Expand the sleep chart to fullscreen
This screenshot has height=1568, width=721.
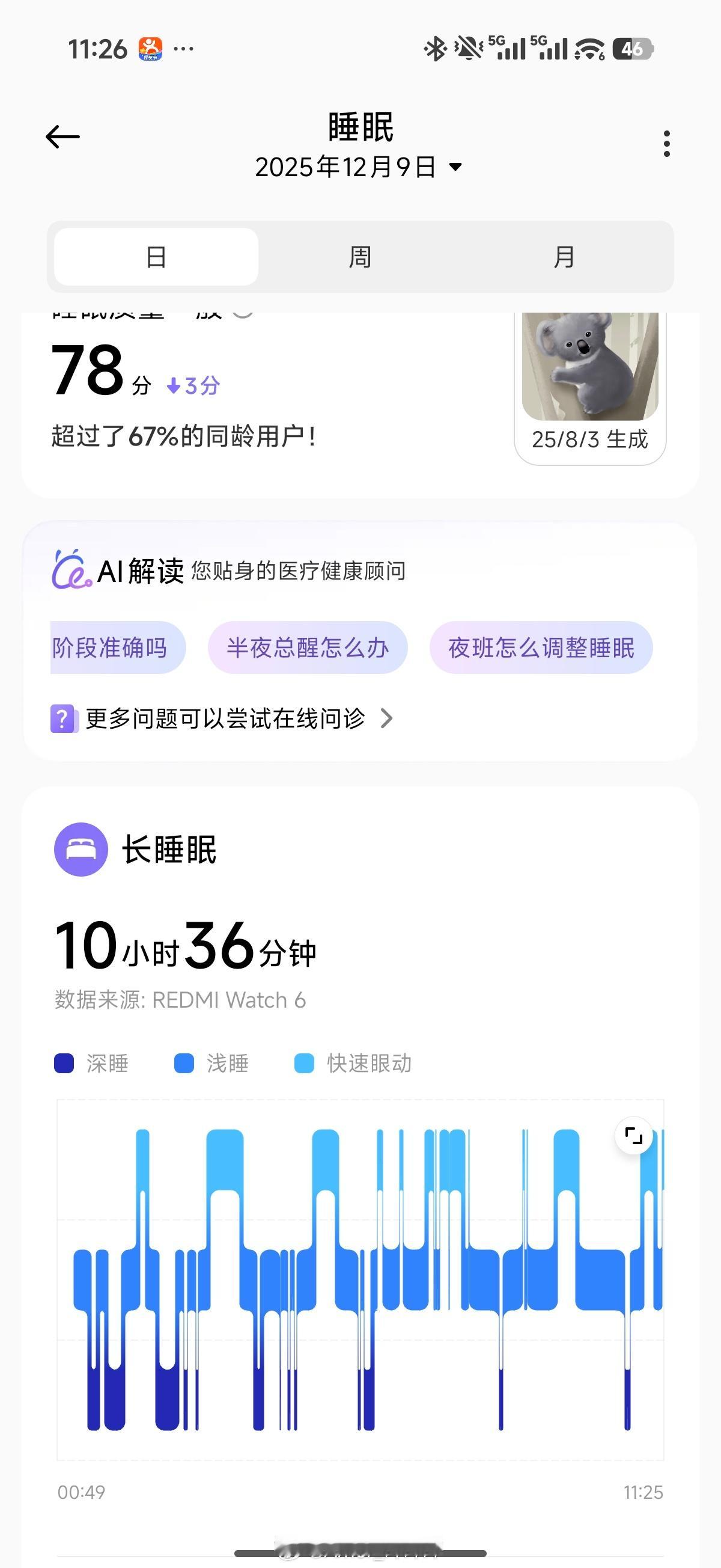click(633, 1135)
